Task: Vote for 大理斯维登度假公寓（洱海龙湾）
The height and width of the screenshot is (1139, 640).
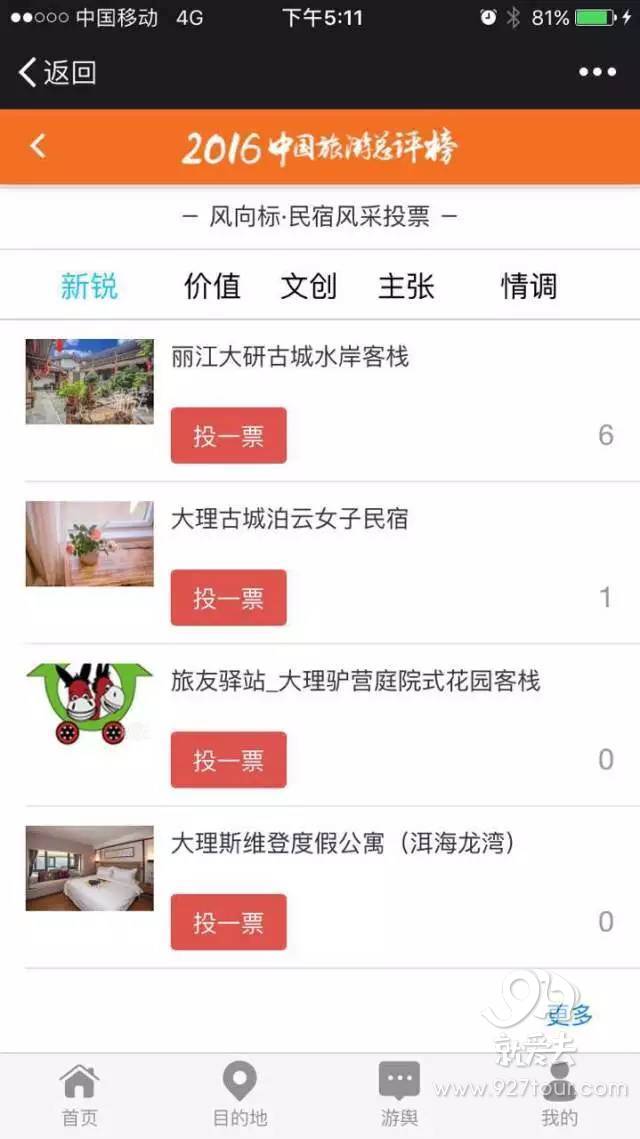Action: tap(228, 922)
